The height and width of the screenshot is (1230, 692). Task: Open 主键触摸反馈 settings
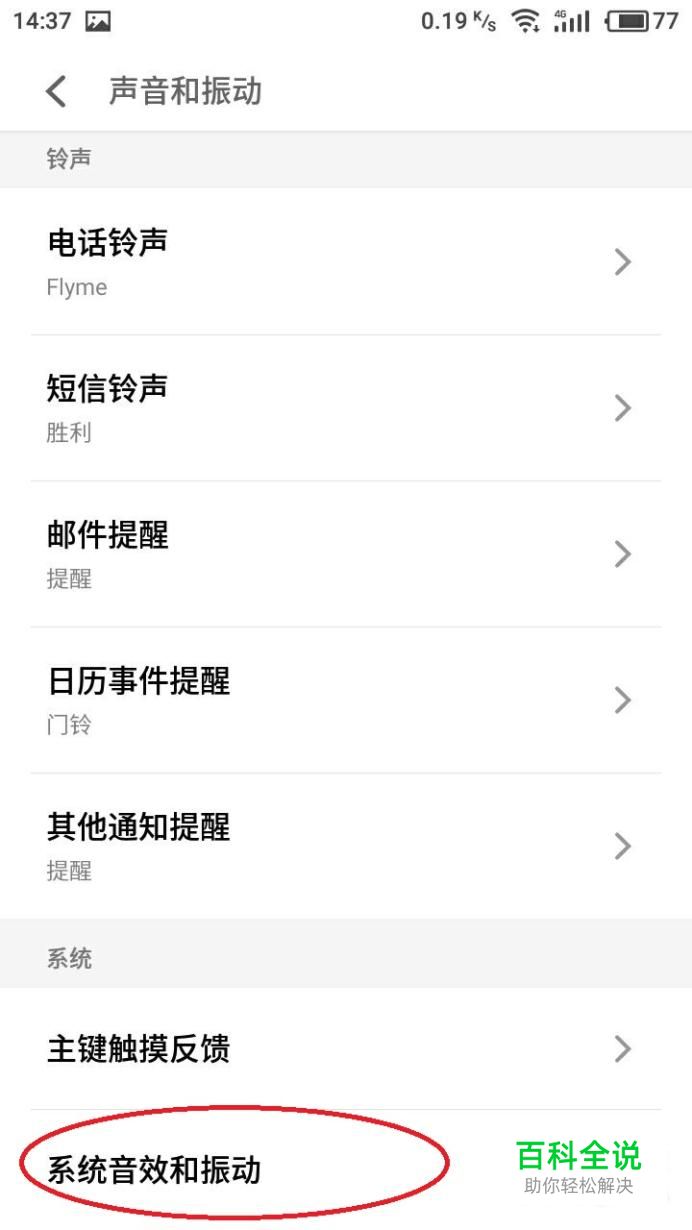(346, 1049)
